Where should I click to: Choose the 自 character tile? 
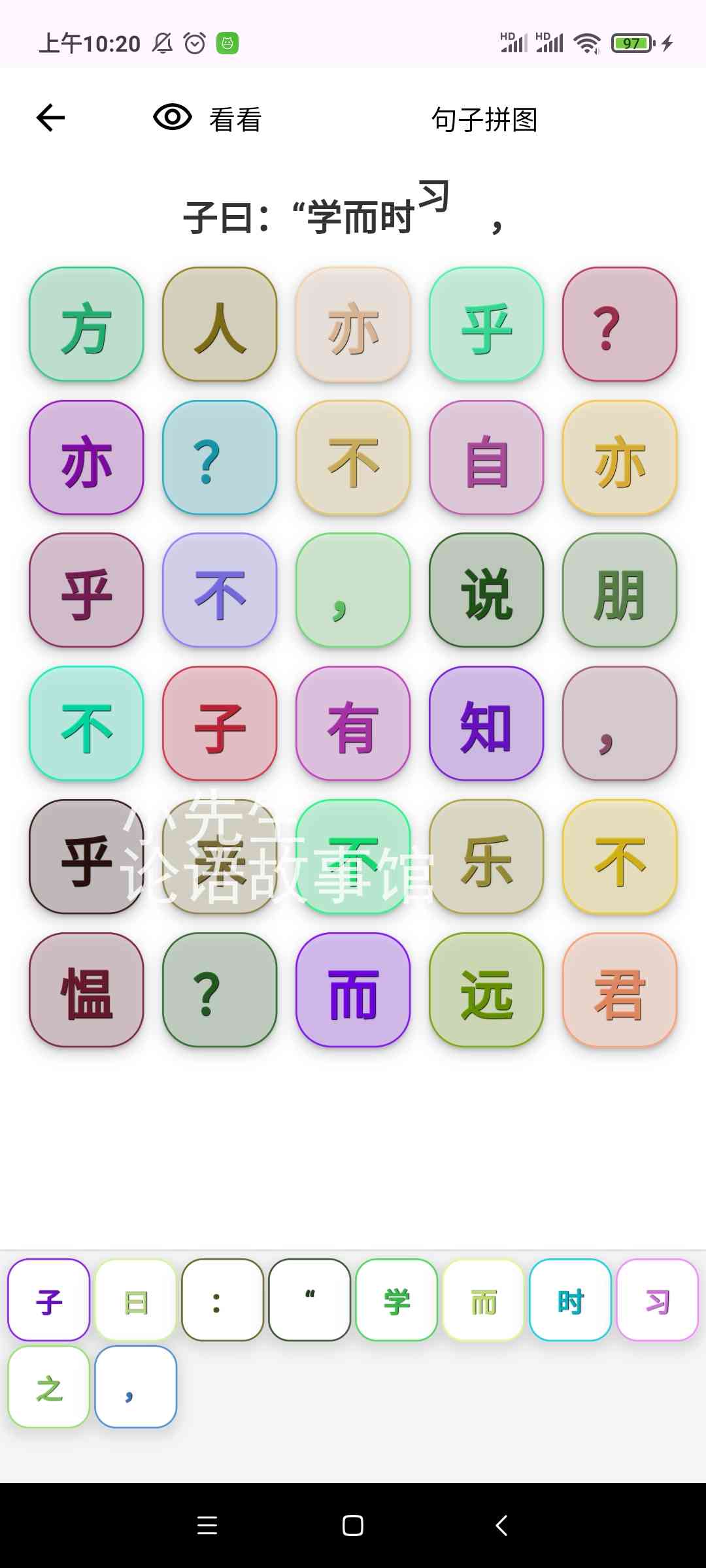point(486,457)
